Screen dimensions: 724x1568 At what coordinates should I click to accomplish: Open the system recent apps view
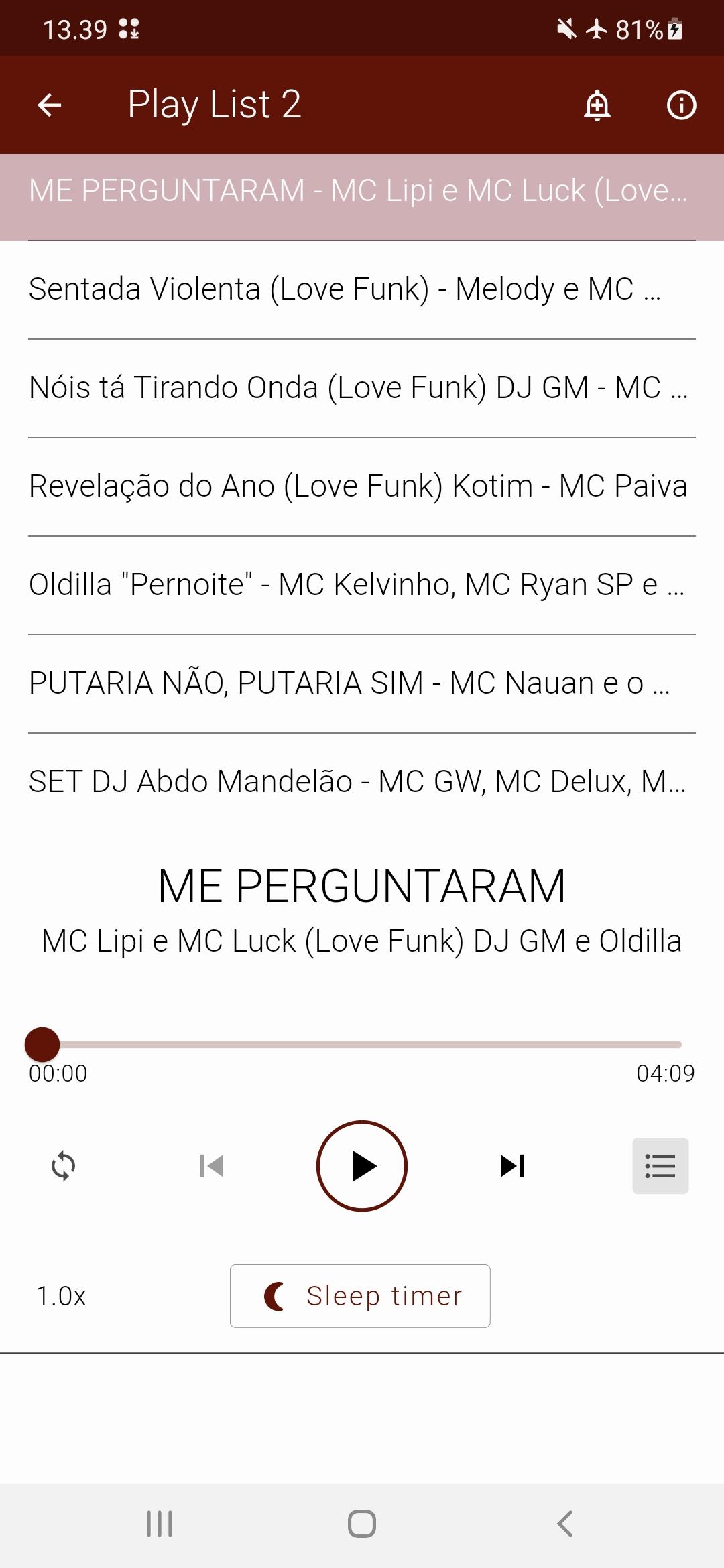coord(160,1524)
